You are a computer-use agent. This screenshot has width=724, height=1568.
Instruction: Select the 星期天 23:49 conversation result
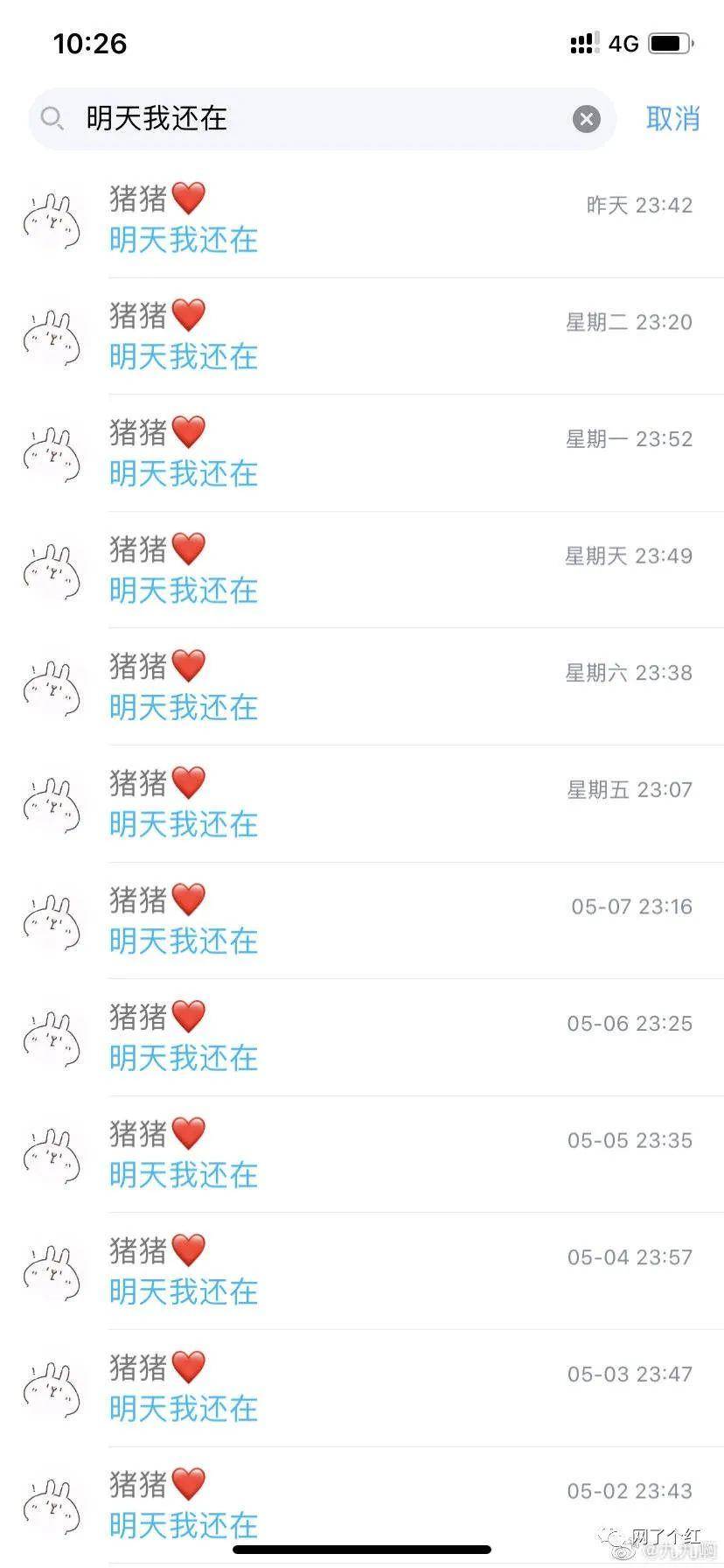(x=362, y=569)
